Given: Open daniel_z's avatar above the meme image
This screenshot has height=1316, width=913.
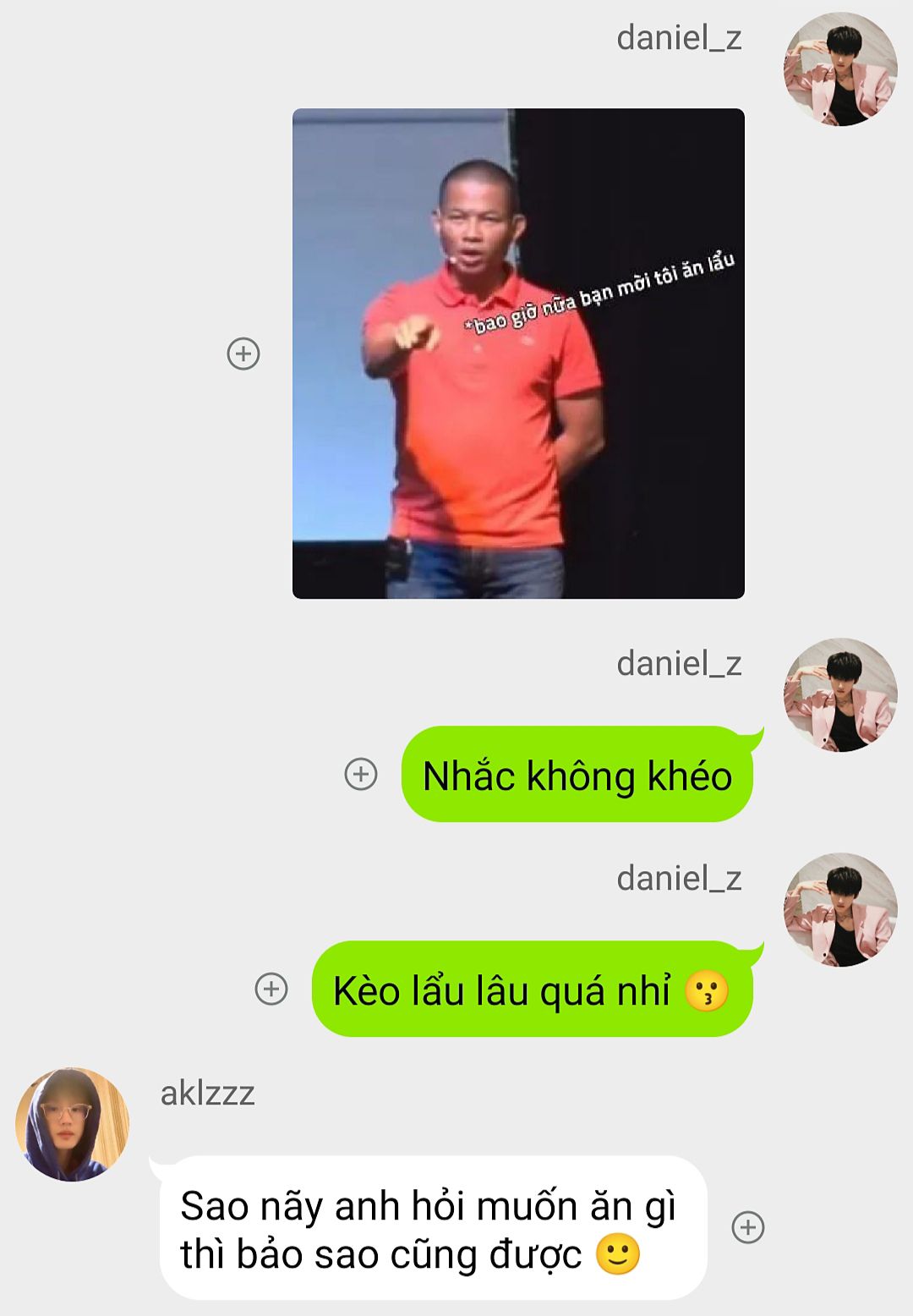Looking at the screenshot, I should pyautogui.click(x=840, y=69).
